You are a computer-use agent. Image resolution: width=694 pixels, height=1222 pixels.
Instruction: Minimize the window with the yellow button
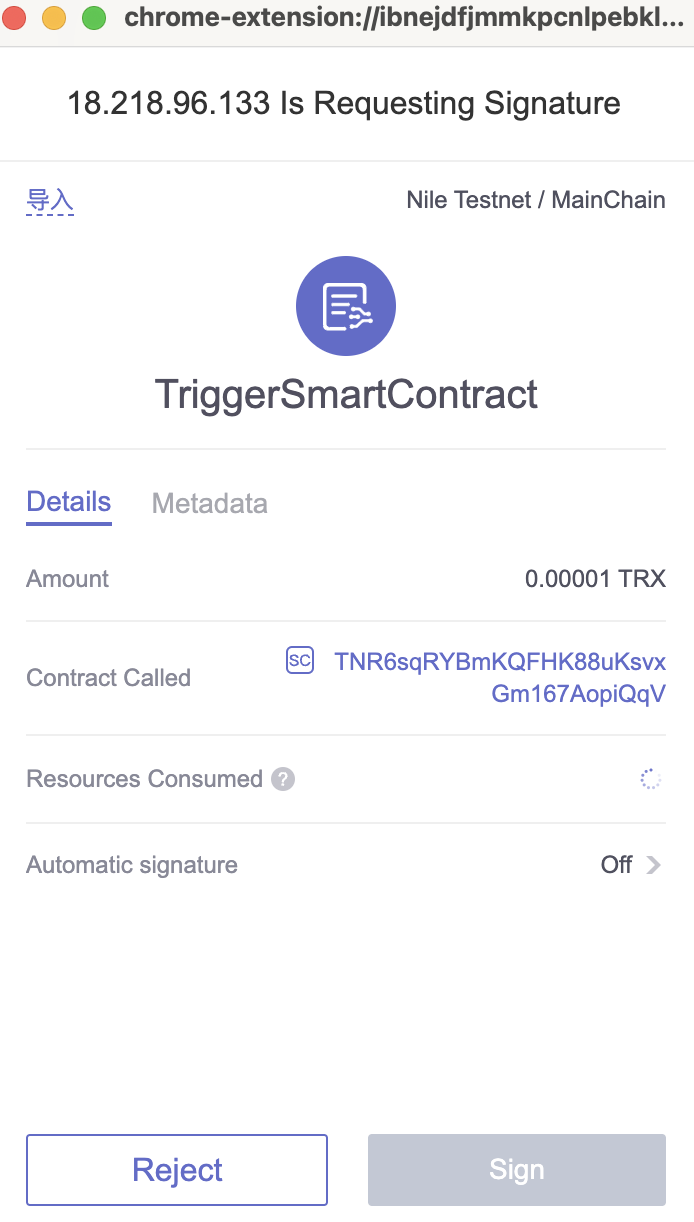(x=54, y=17)
